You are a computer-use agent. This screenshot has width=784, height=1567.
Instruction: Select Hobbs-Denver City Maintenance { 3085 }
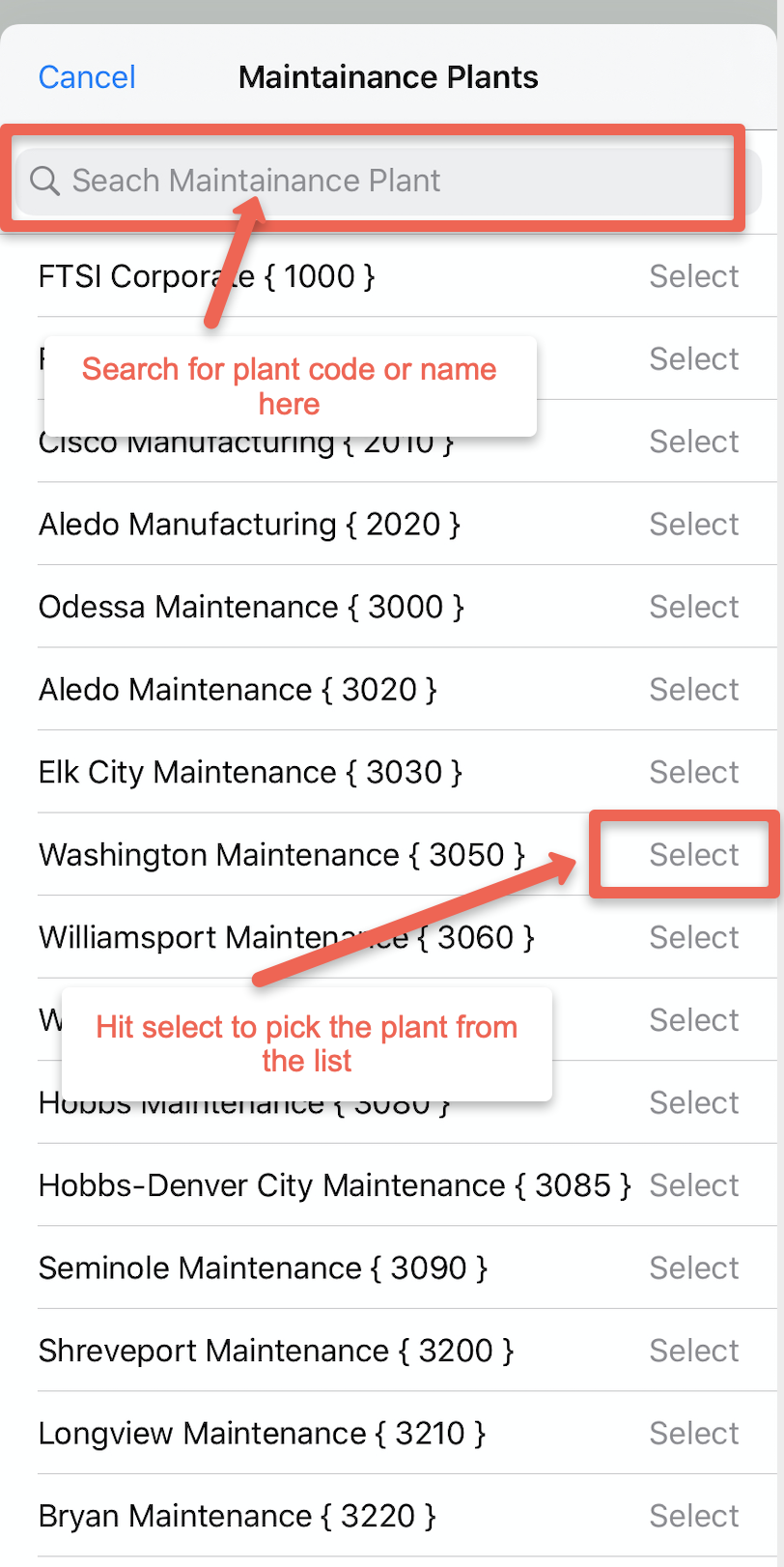pos(693,1185)
